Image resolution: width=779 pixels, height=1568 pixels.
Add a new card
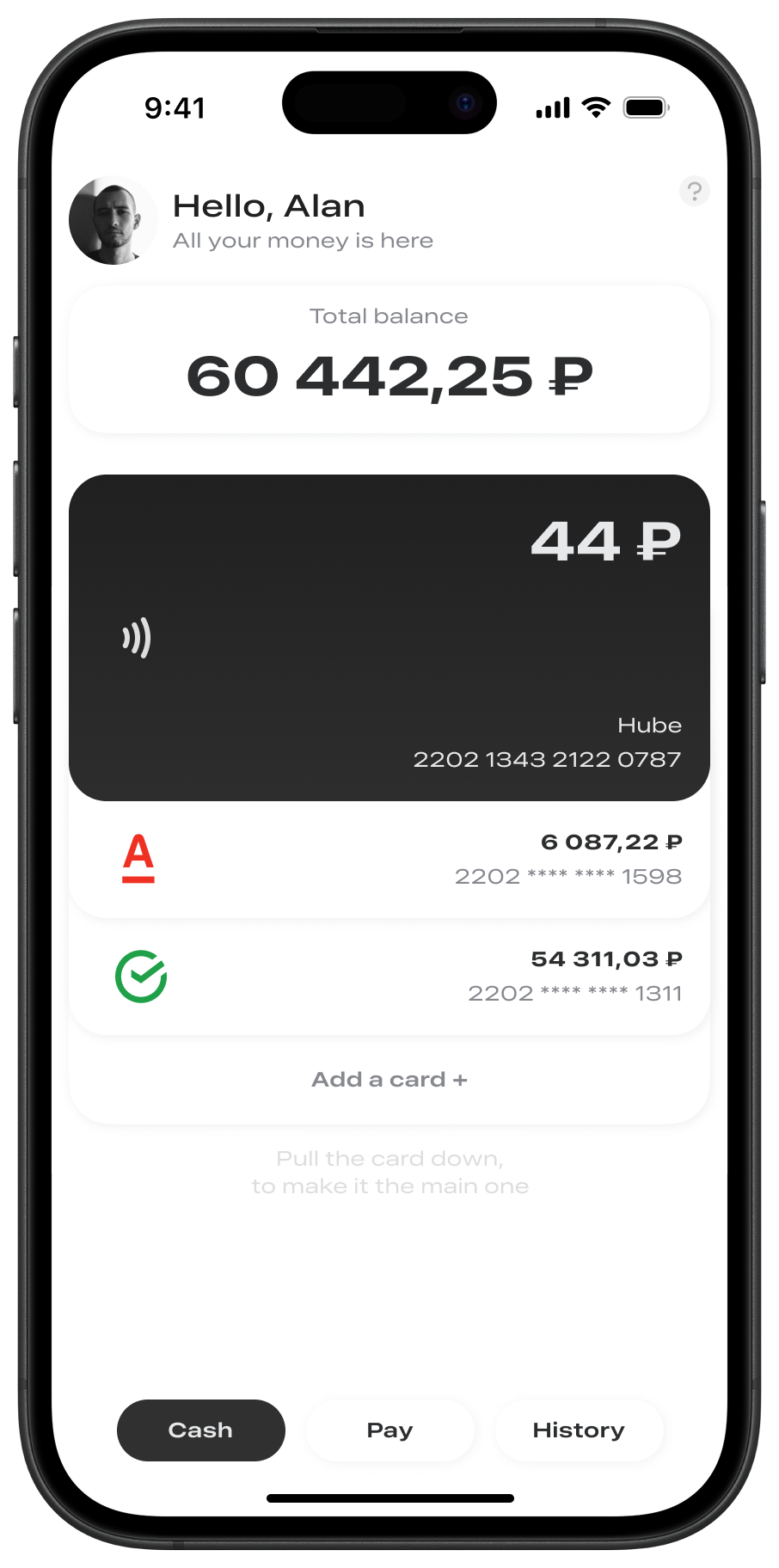pos(389,1080)
